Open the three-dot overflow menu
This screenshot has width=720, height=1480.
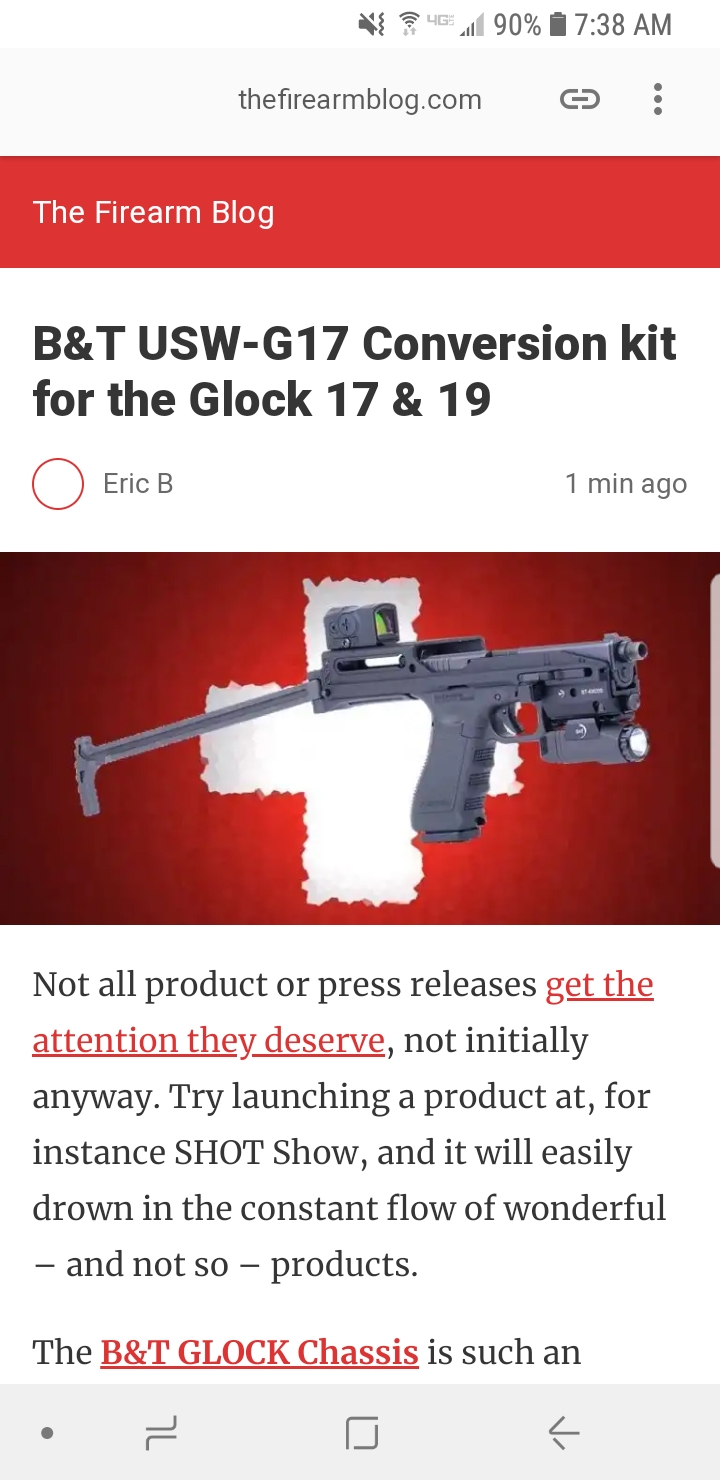point(657,99)
